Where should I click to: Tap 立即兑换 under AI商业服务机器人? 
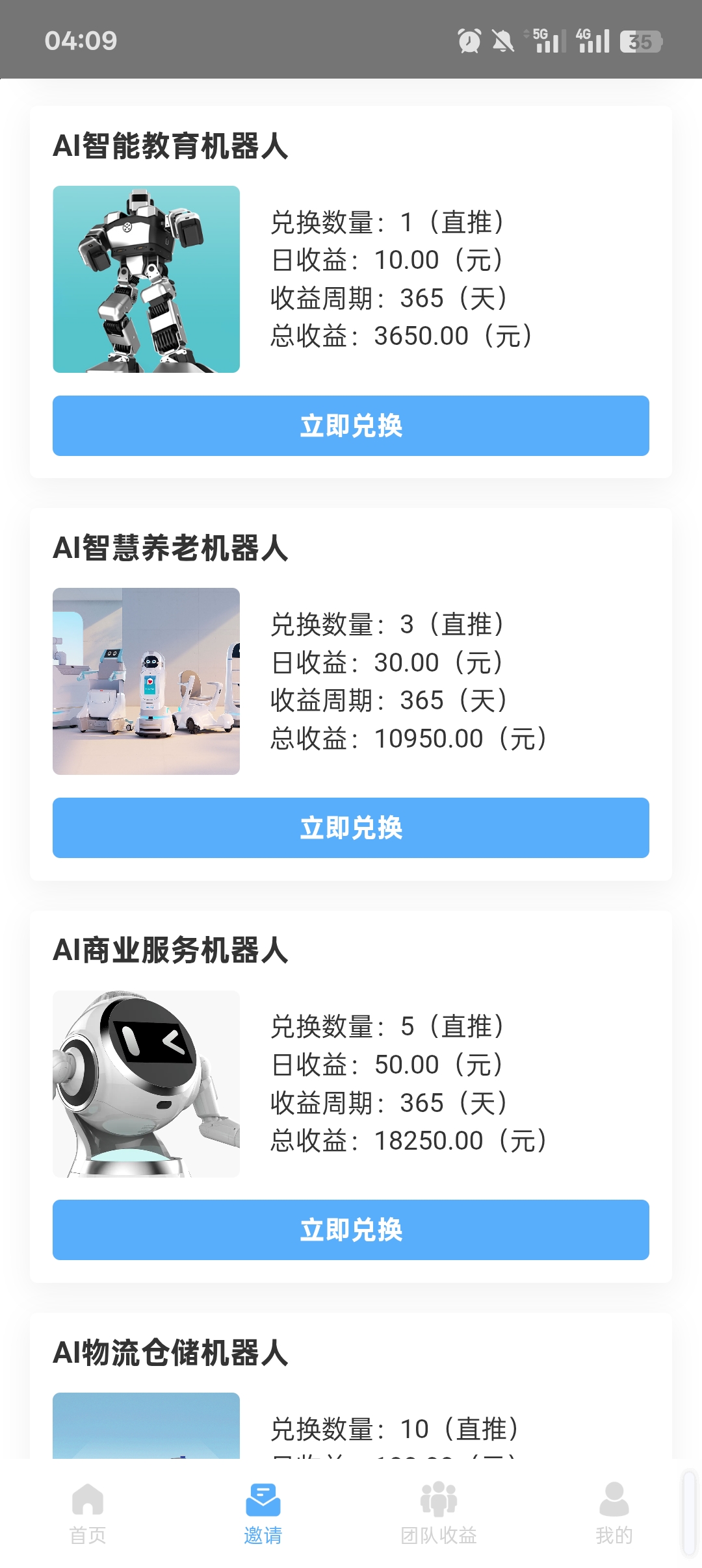point(351,1230)
